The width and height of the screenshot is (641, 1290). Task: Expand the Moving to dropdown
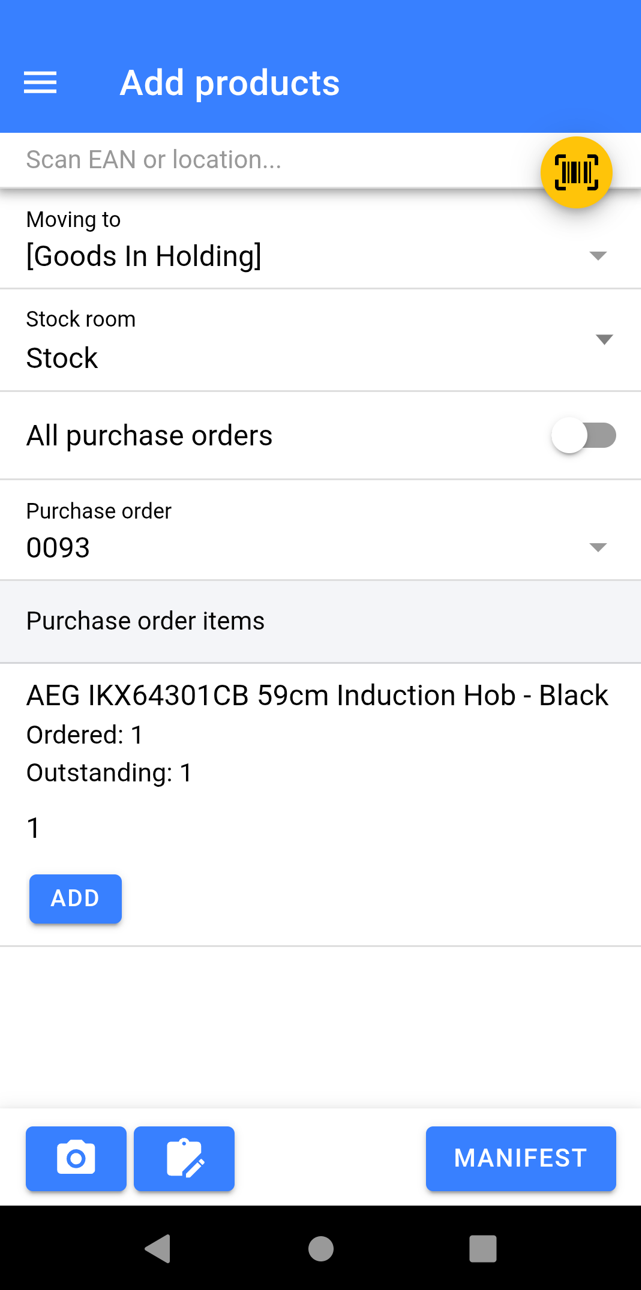[320, 240]
